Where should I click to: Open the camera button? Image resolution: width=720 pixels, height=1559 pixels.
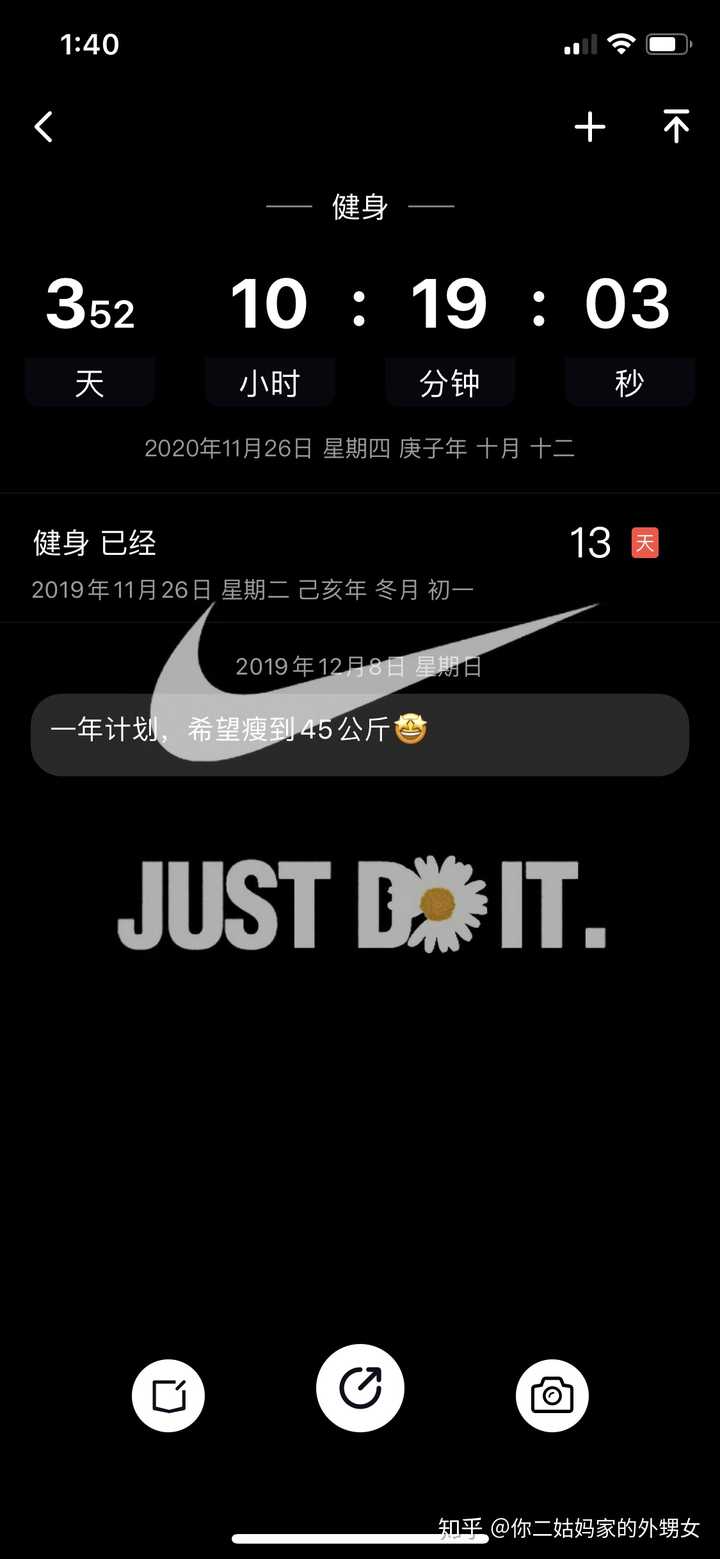(552, 1394)
